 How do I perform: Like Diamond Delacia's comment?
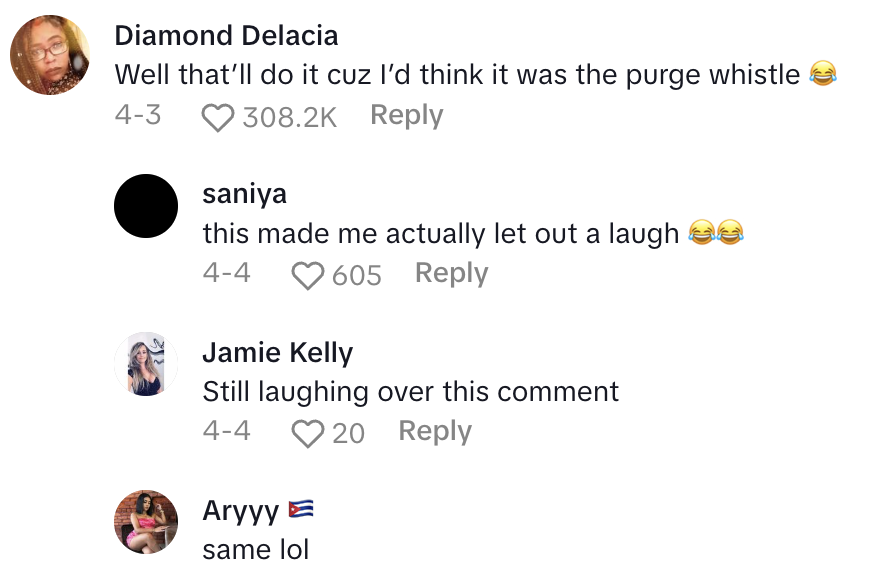(x=217, y=117)
